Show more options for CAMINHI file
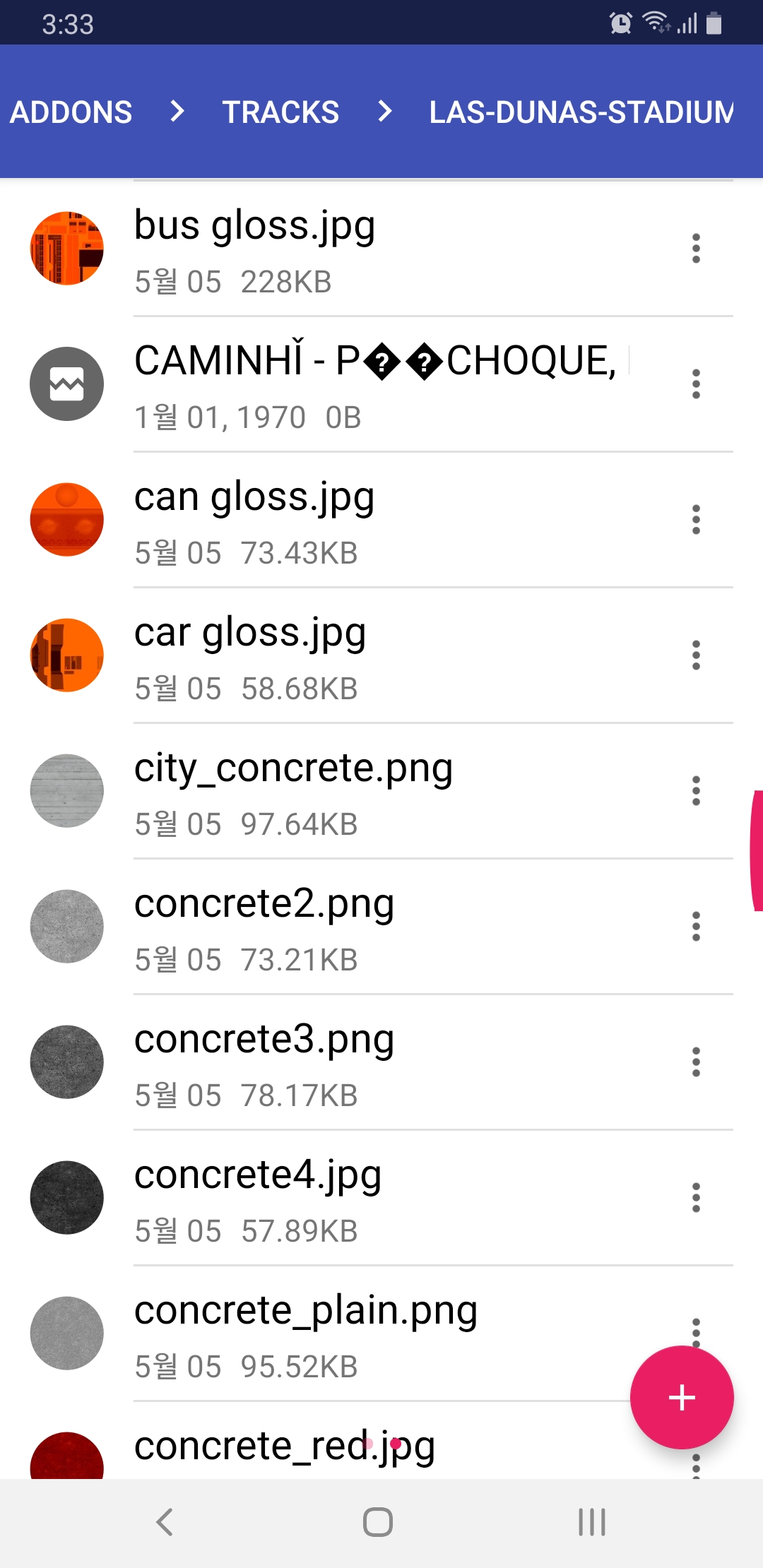 pos(696,384)
